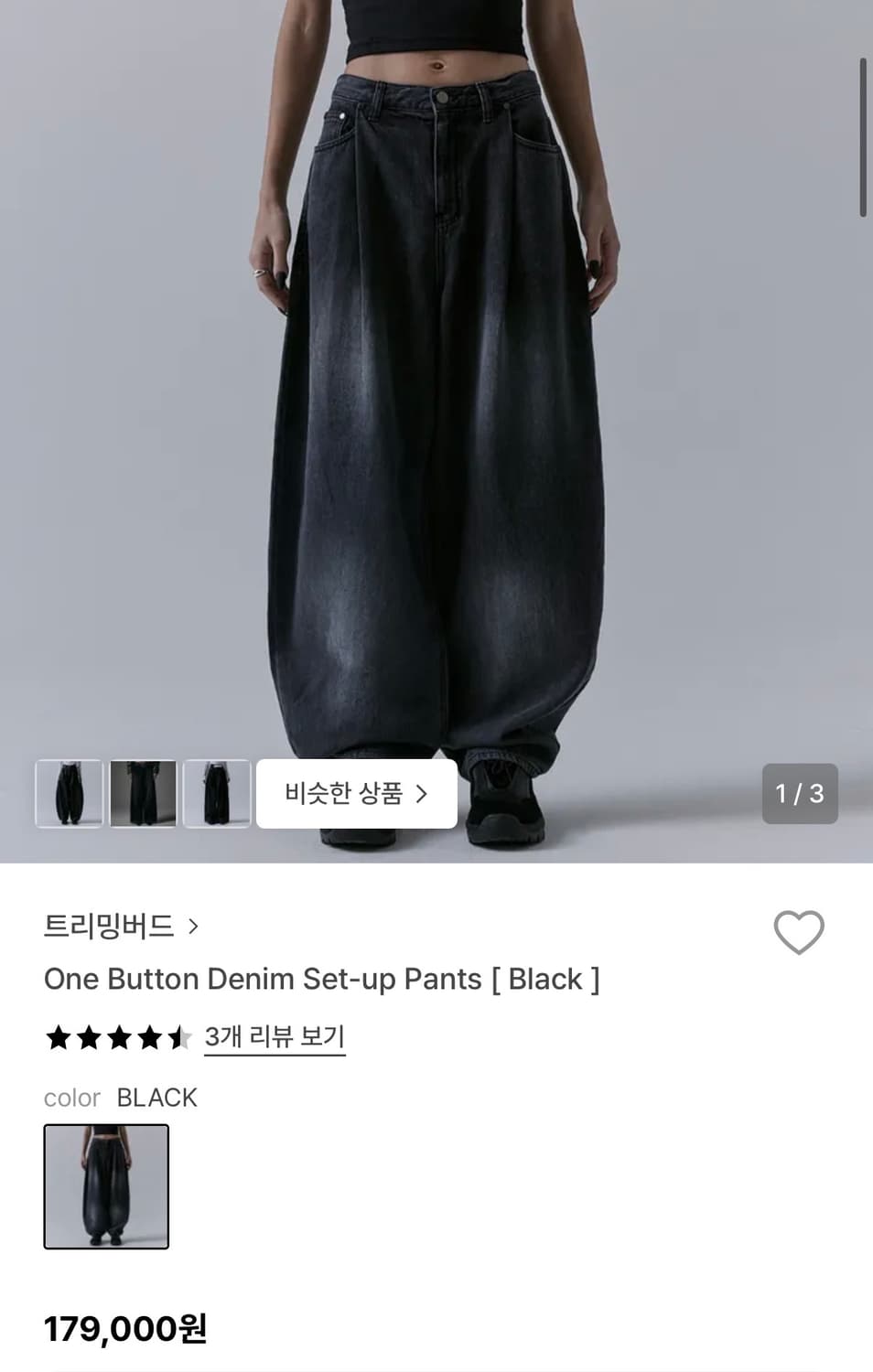Tap the image counter showing 1 / 3

[x=800, y=793]
